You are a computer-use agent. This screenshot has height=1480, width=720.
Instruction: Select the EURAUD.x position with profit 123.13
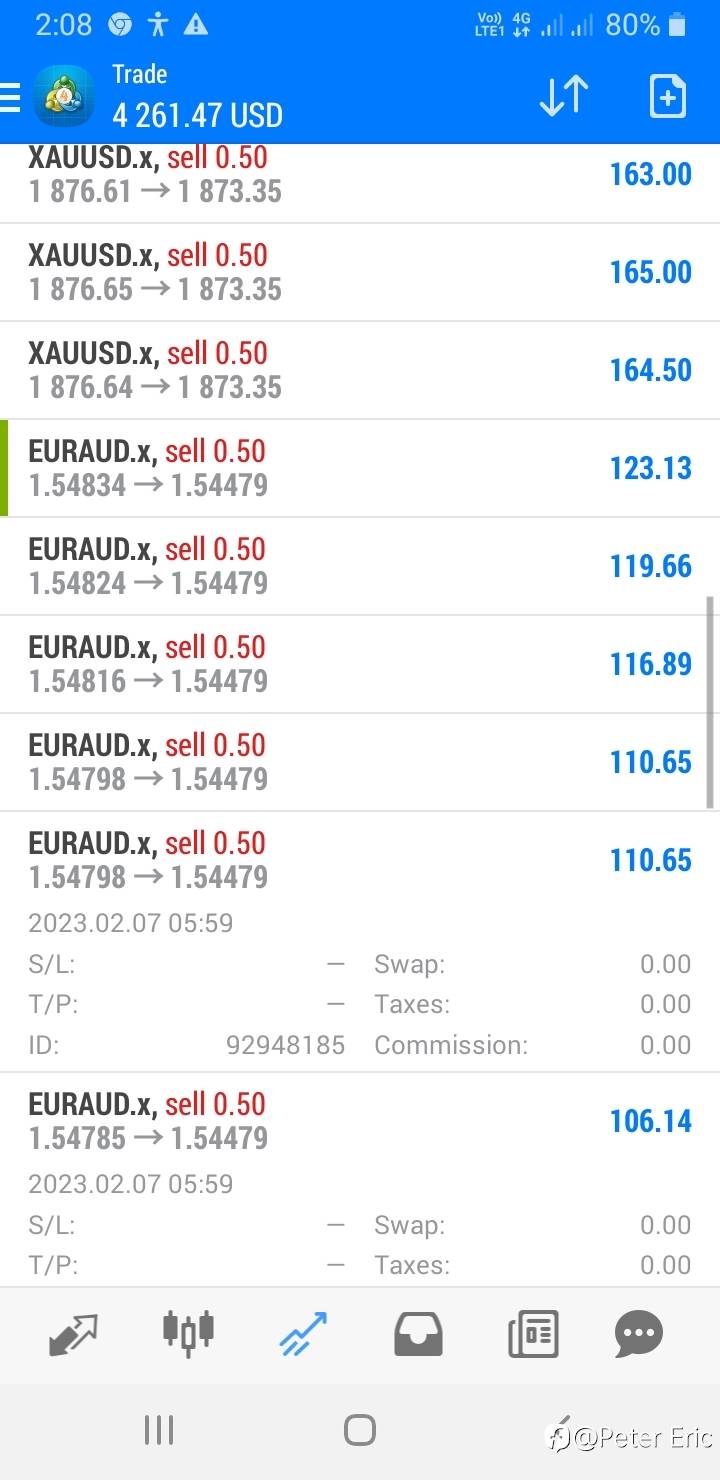pyautogui.click(x=360, y=468)
